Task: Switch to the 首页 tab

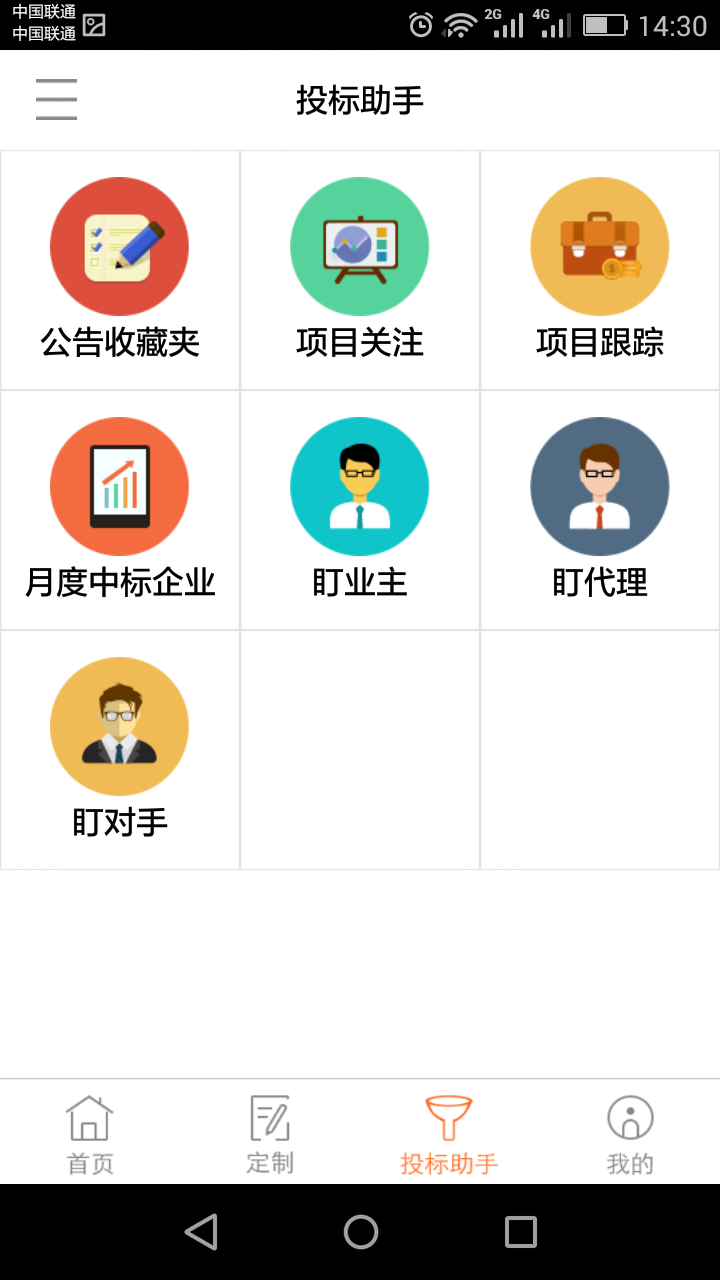Action: click(x=90, y=1134)
